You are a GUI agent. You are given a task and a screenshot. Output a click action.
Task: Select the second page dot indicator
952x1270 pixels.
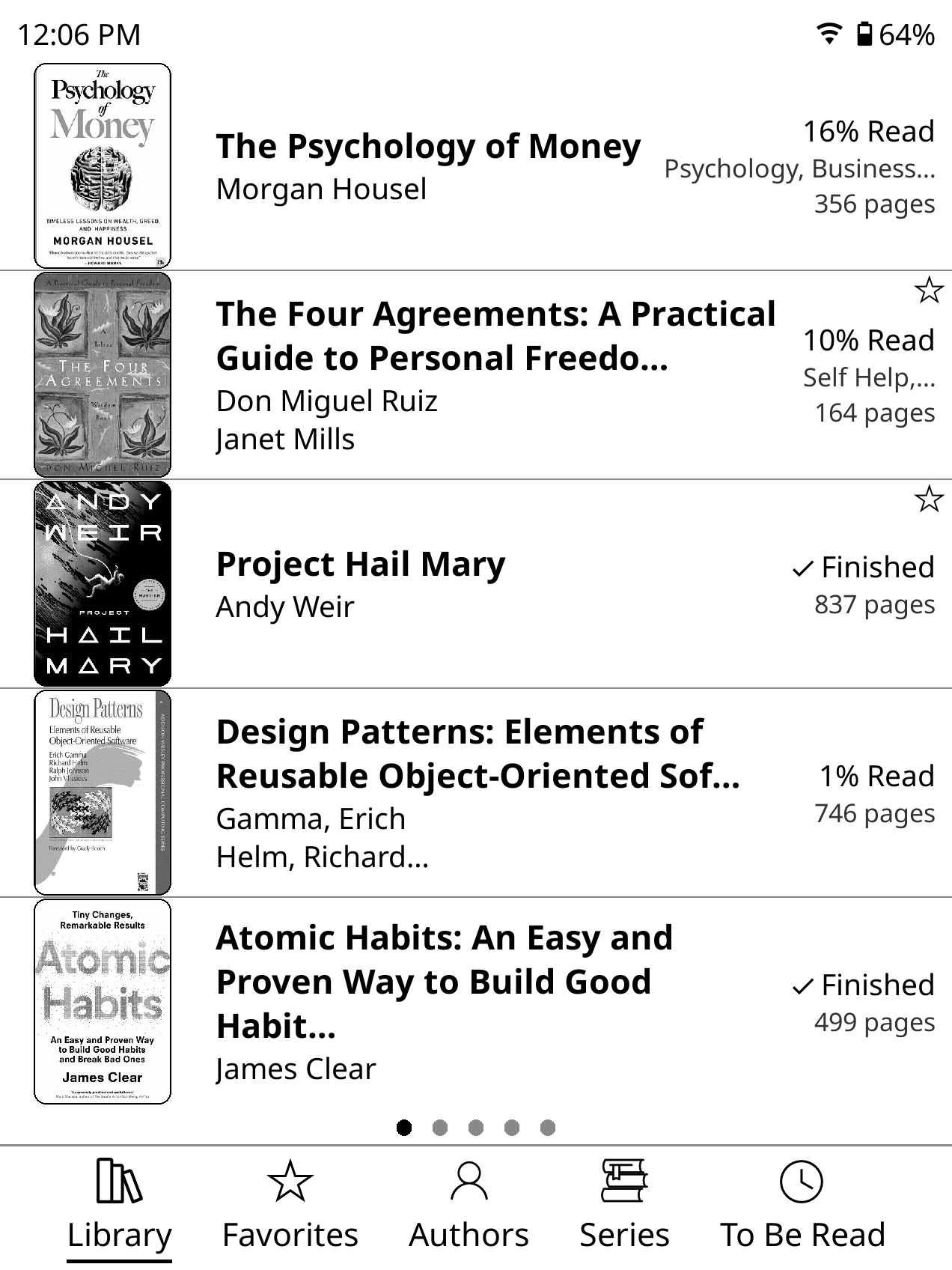point(439,1127)
